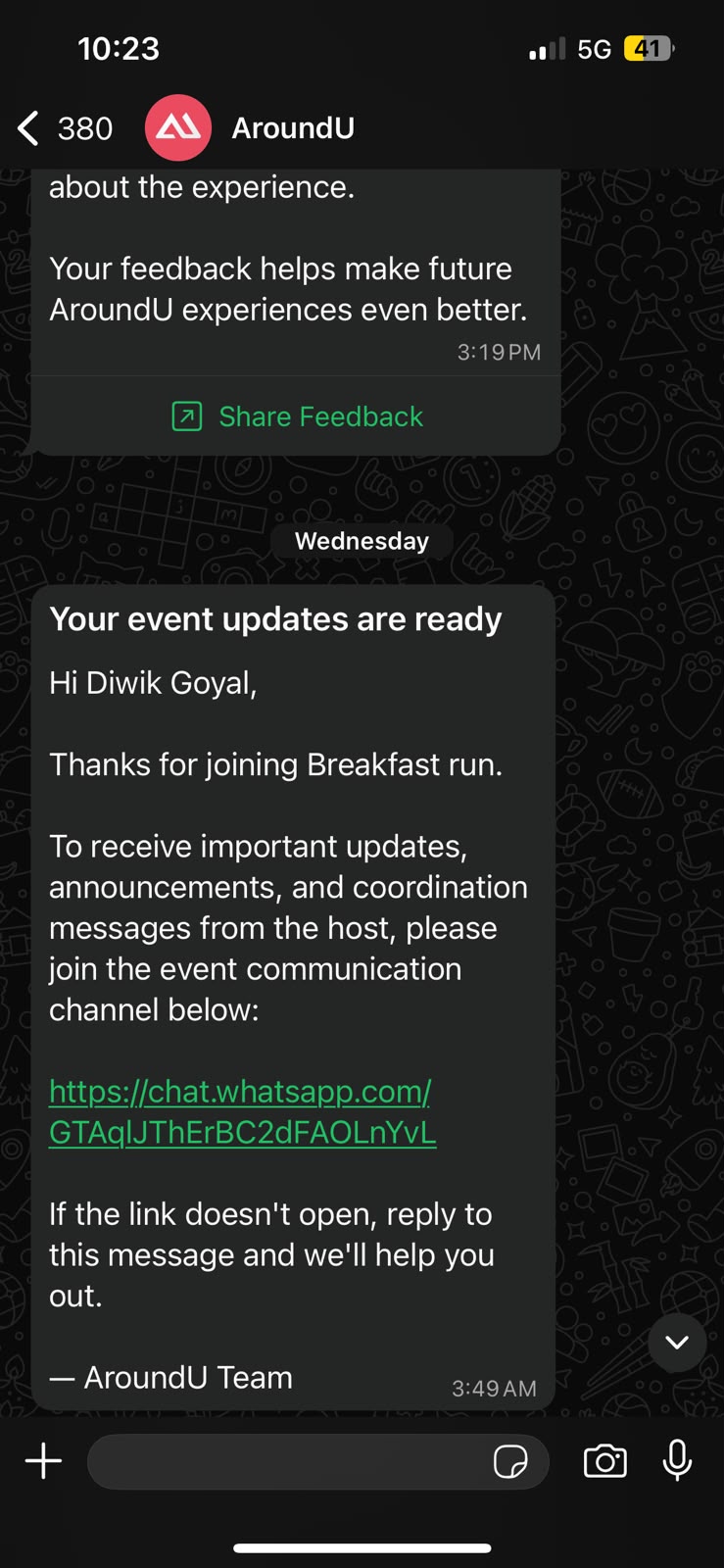Tap the Share Feedback button

[297, 416]
